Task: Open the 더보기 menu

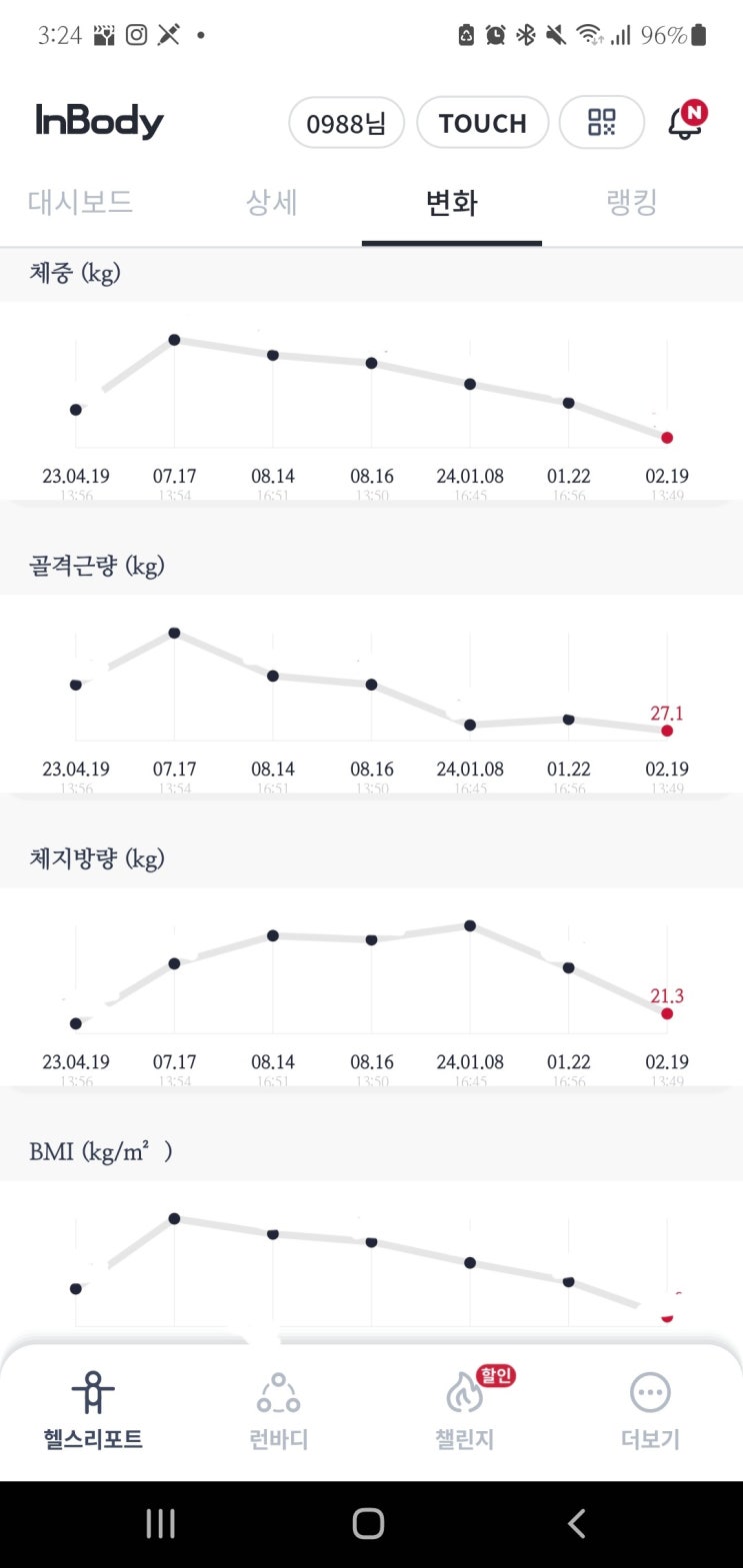Action: pyautogui.click(x=650, y=1411)
